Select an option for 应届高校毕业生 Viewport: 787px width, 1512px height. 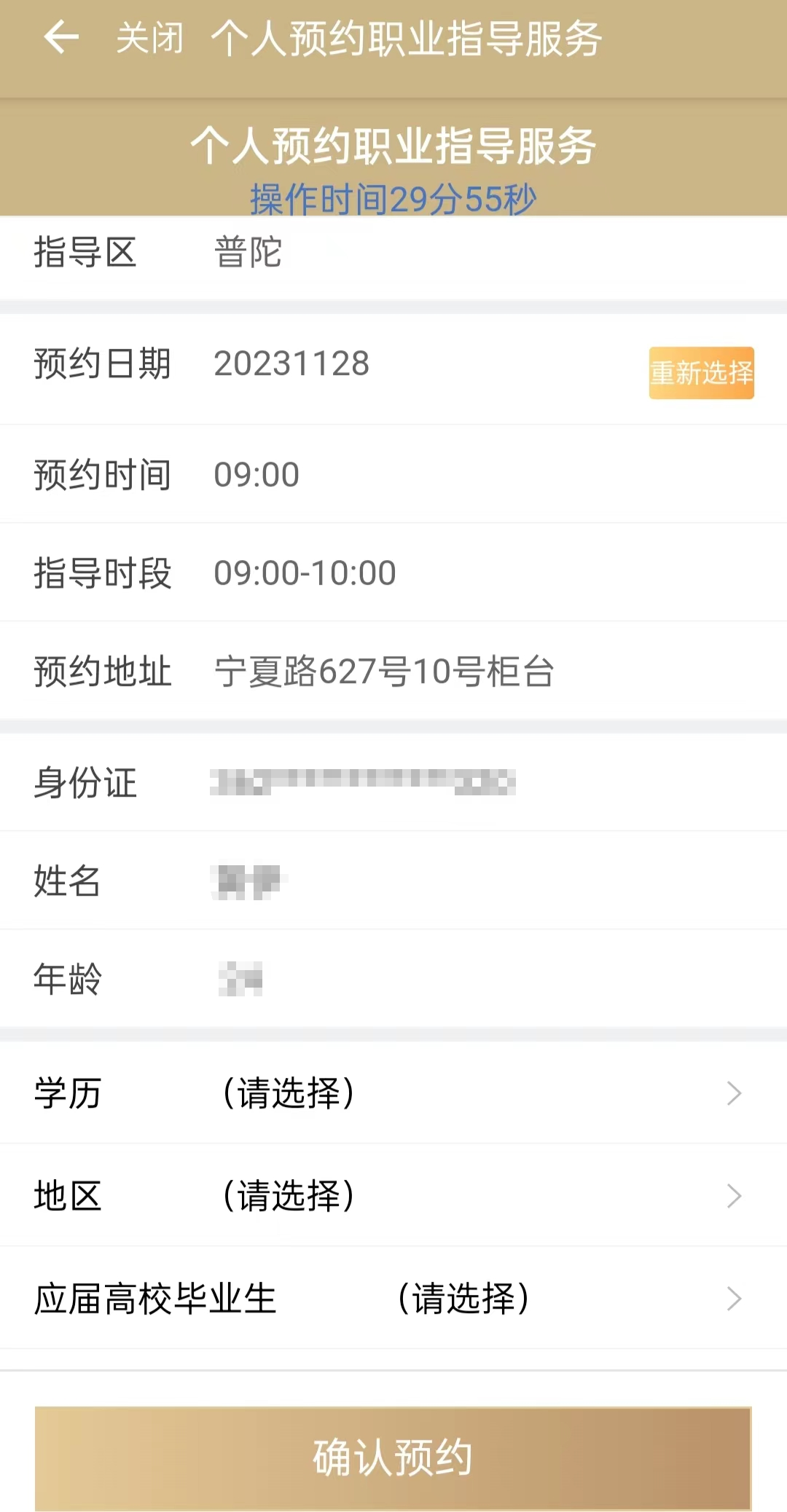(393, 1298)
